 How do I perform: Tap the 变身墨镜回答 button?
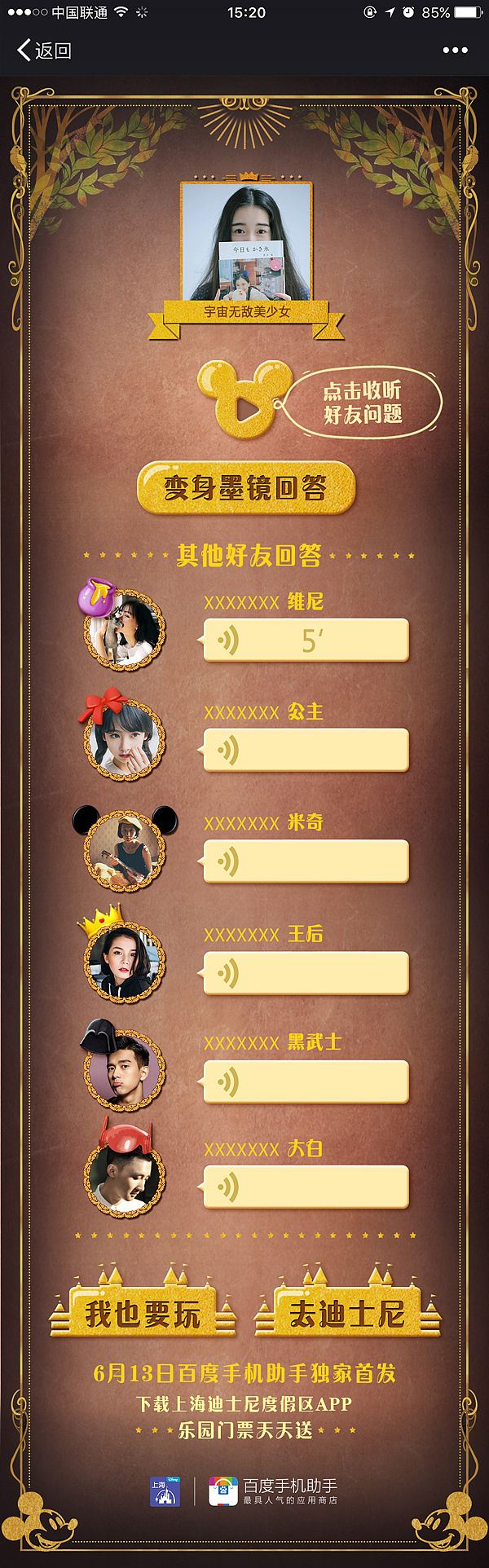click(245, 487)
